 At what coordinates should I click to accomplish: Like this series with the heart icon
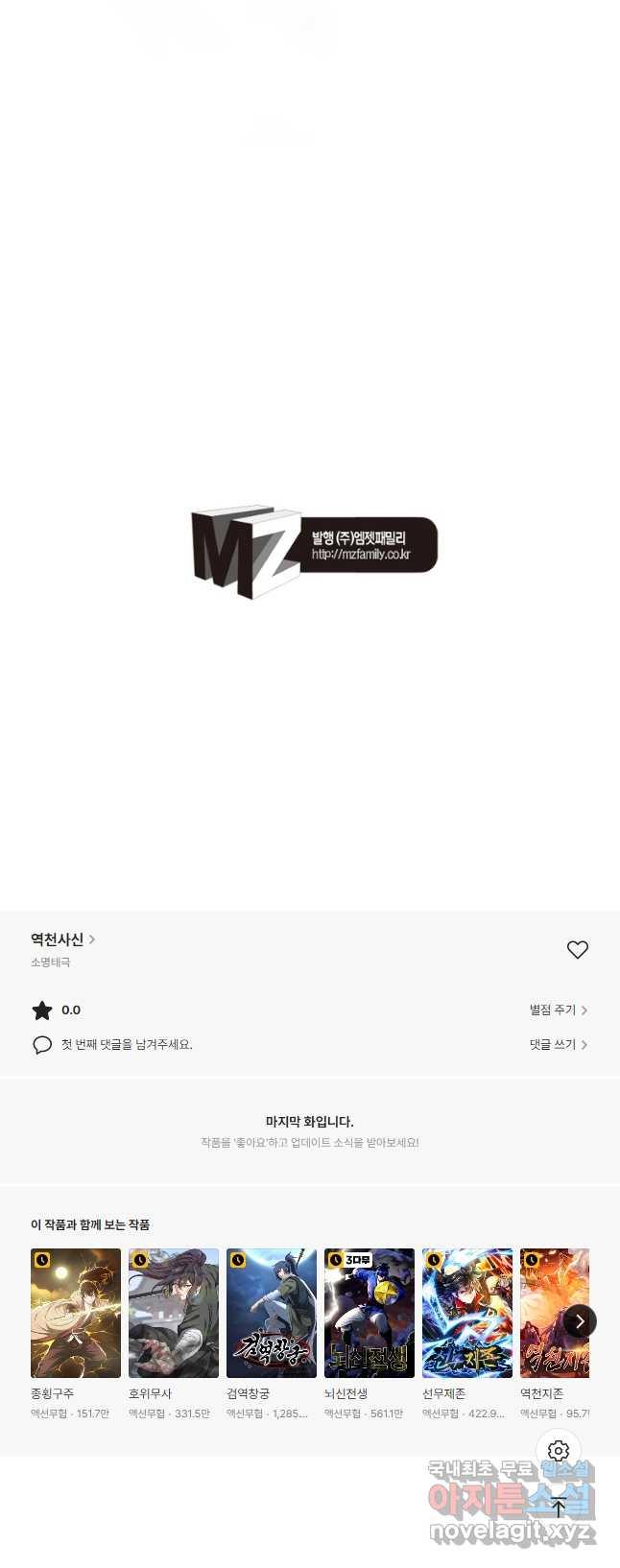[577, 949]
